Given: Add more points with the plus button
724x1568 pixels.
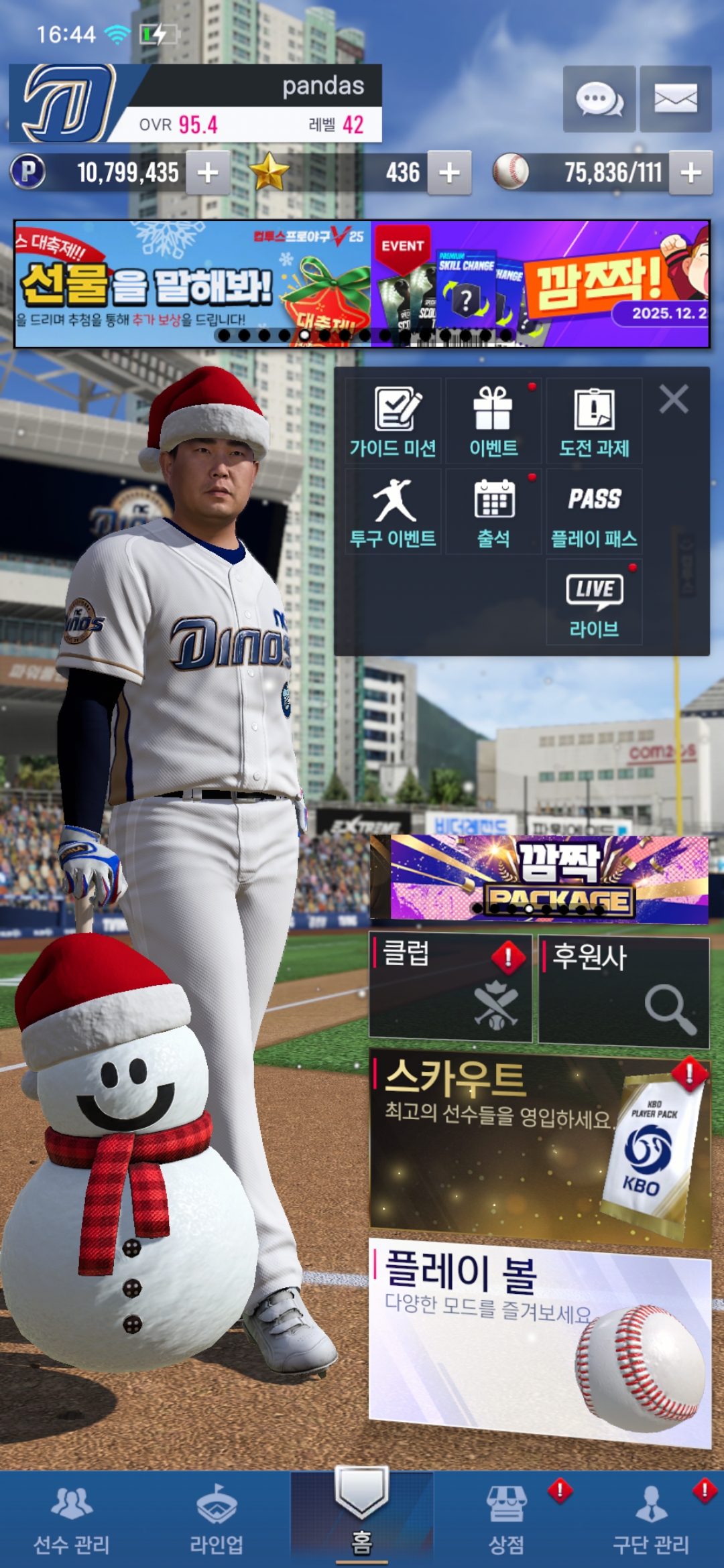Looking at the screenshot, I should (x=208, y=173).
